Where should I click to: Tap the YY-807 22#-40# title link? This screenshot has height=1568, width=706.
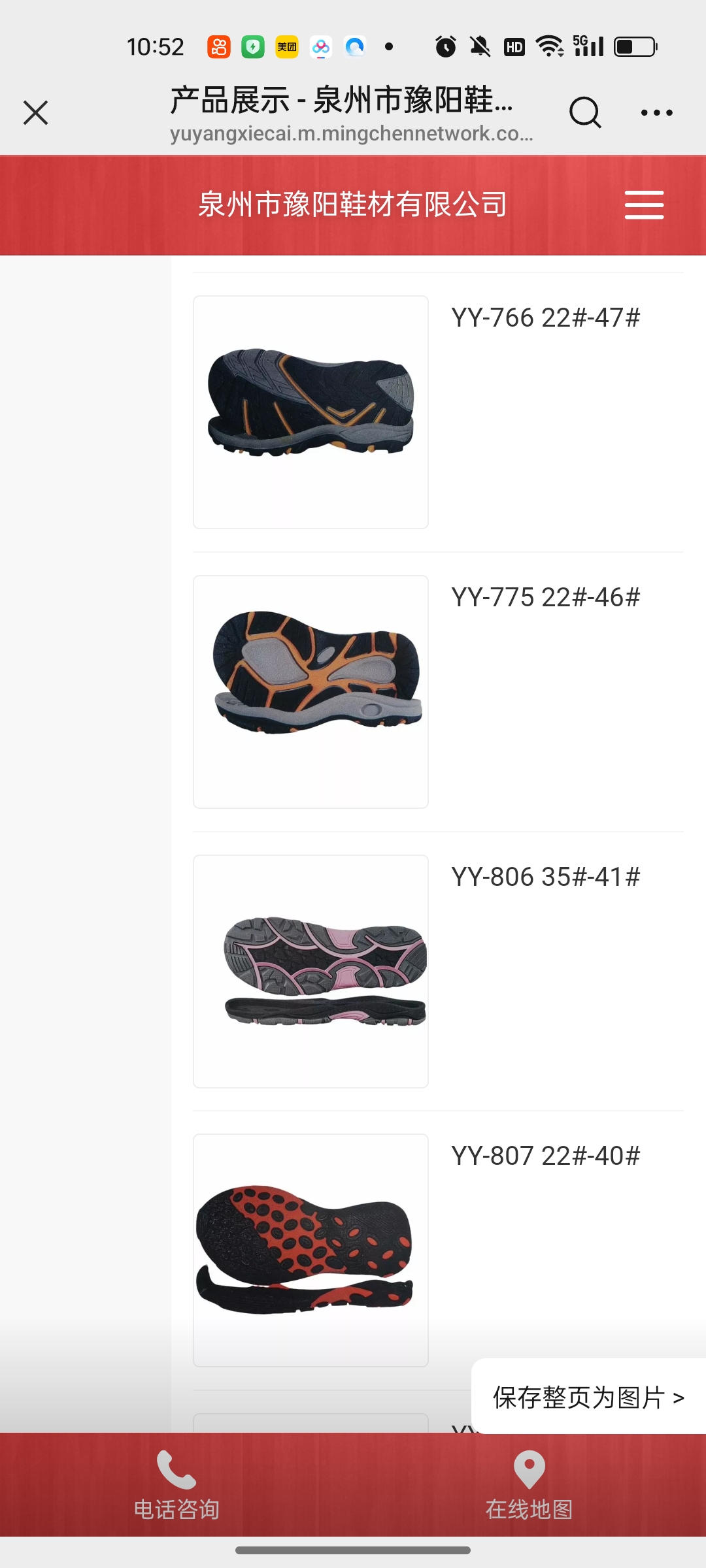545,1156
